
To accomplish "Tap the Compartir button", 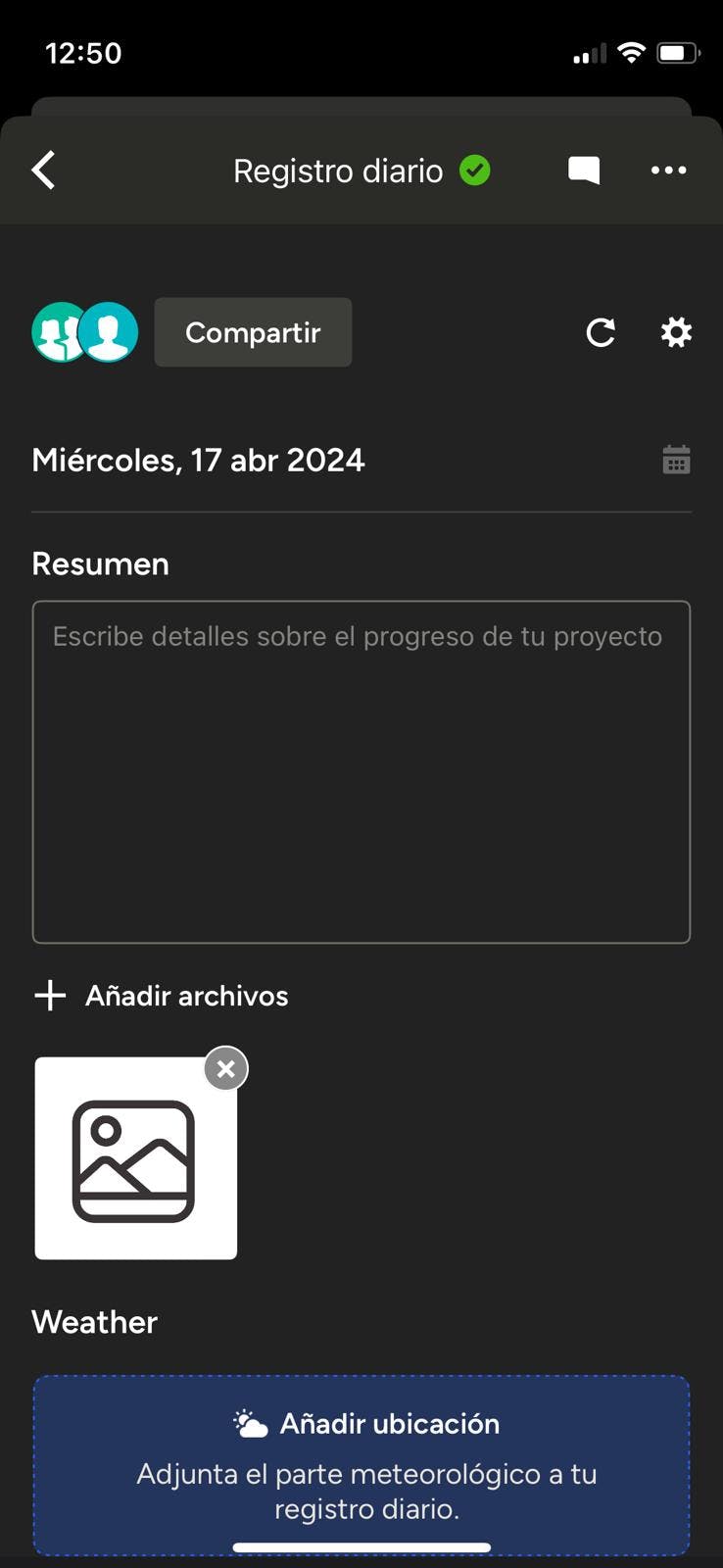I will tap(253, 333).
